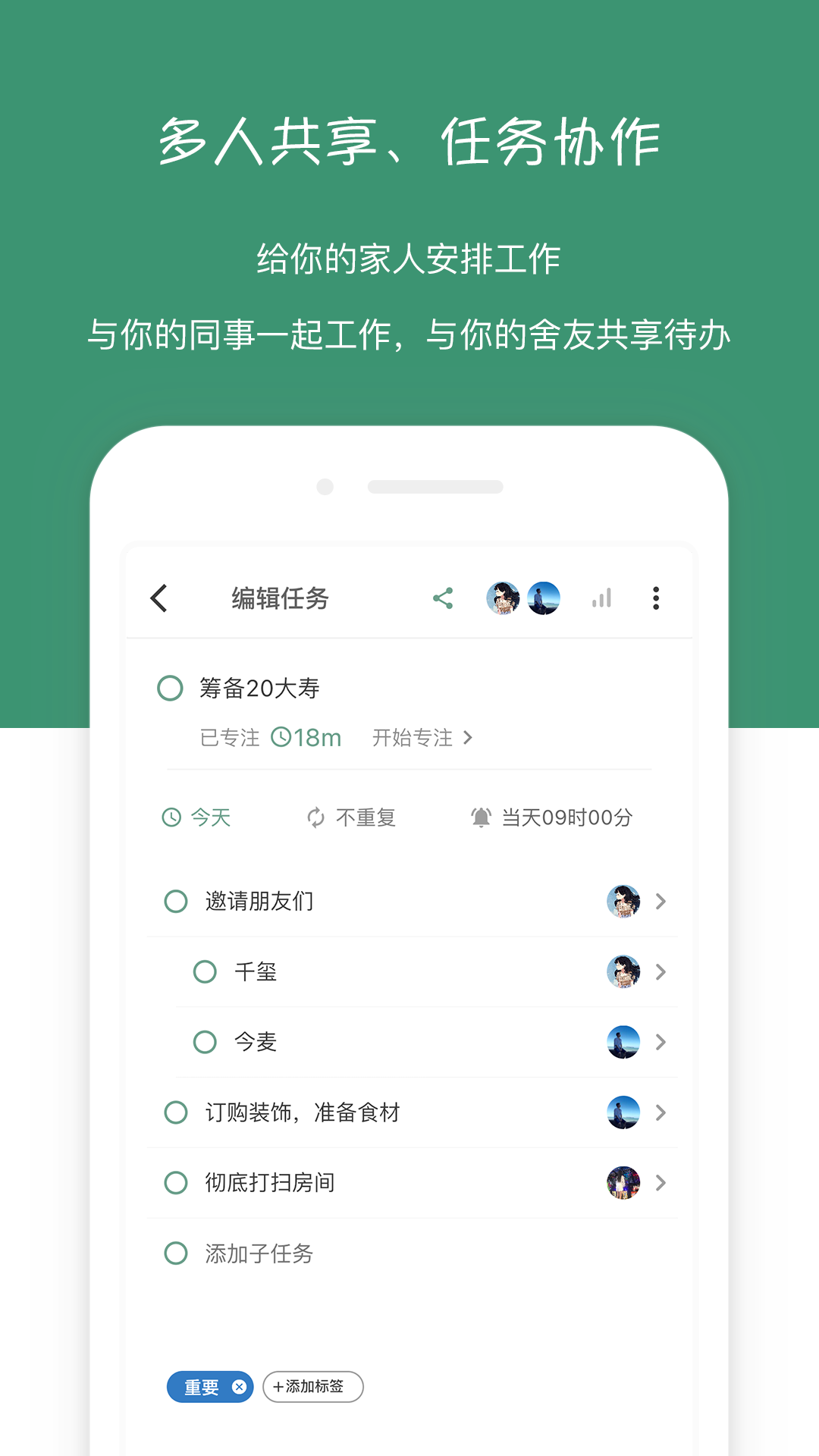Check the circle next to 千玺
This screenshot has height=1456, width=819.
[x=204, y=971]
